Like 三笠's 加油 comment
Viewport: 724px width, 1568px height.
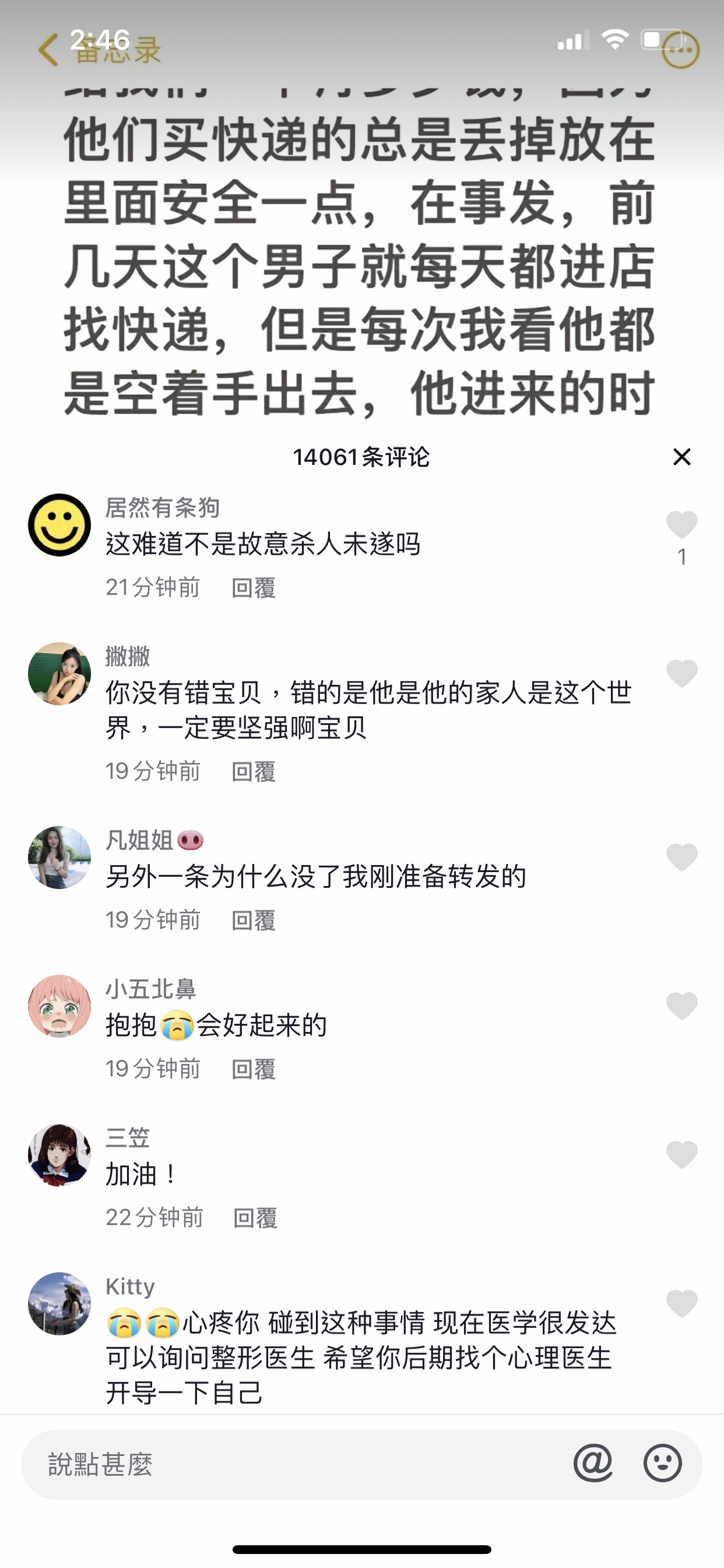pos(681,1154)
